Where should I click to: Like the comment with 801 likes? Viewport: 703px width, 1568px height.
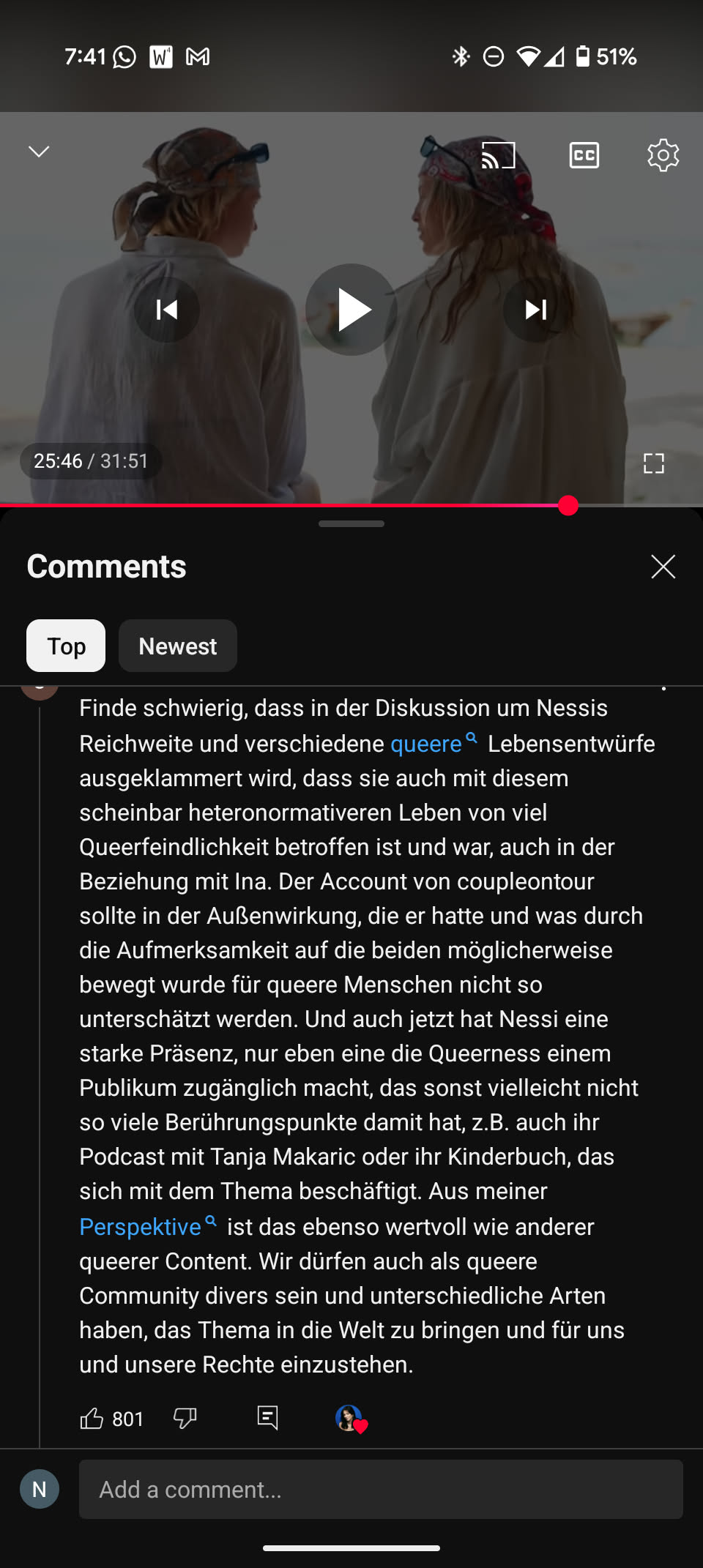click(92, 1419)
